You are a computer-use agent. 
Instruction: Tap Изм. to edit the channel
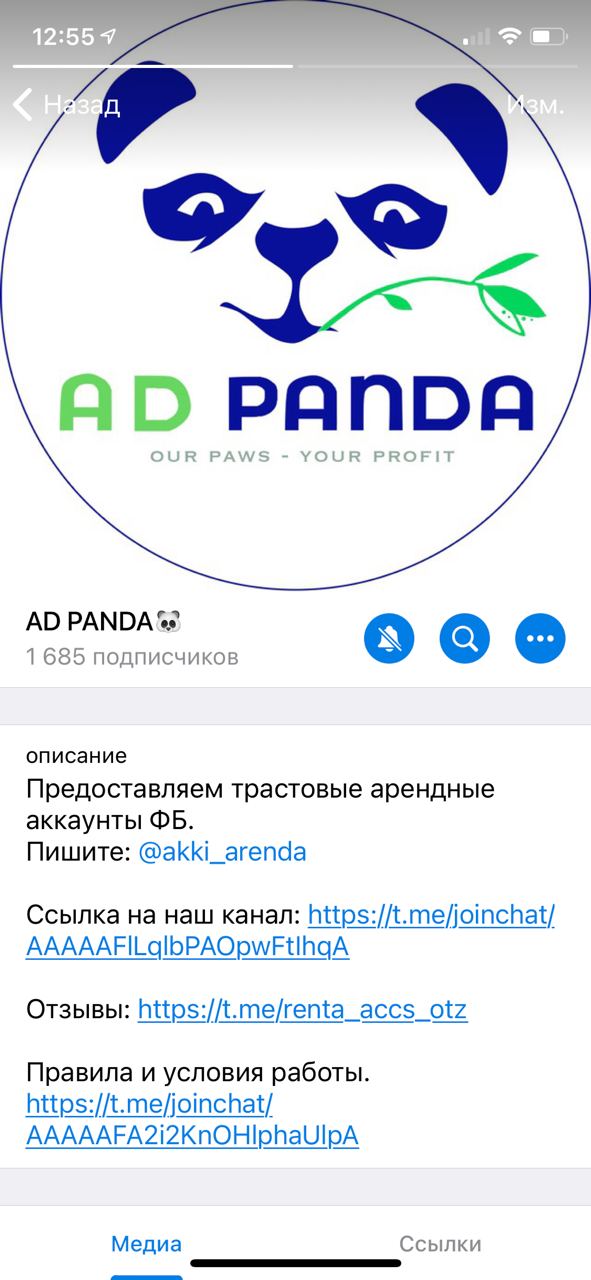pyautogui.click(x=535, y=104)
